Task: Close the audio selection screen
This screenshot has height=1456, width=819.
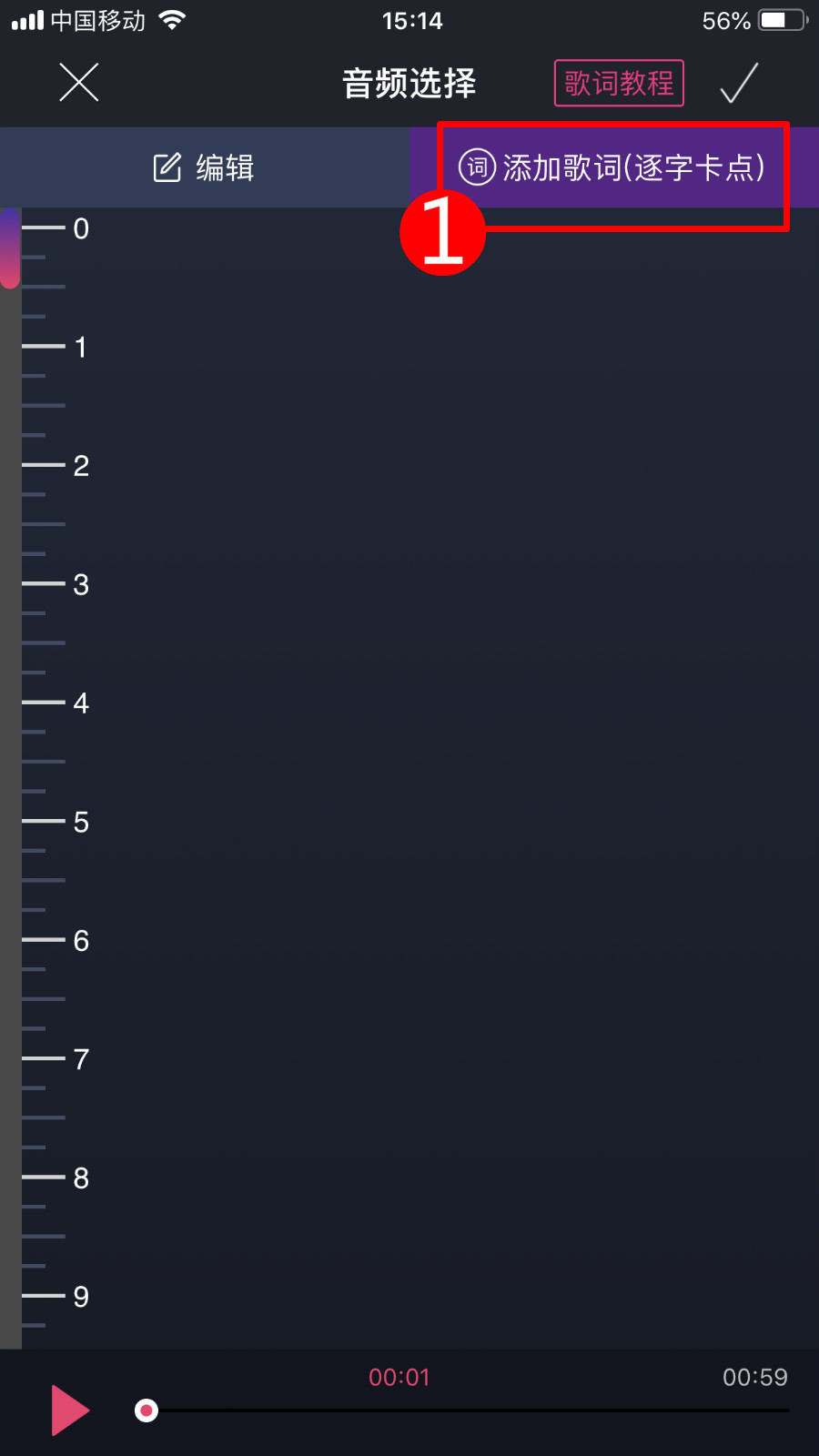Action: click(79, 83)
